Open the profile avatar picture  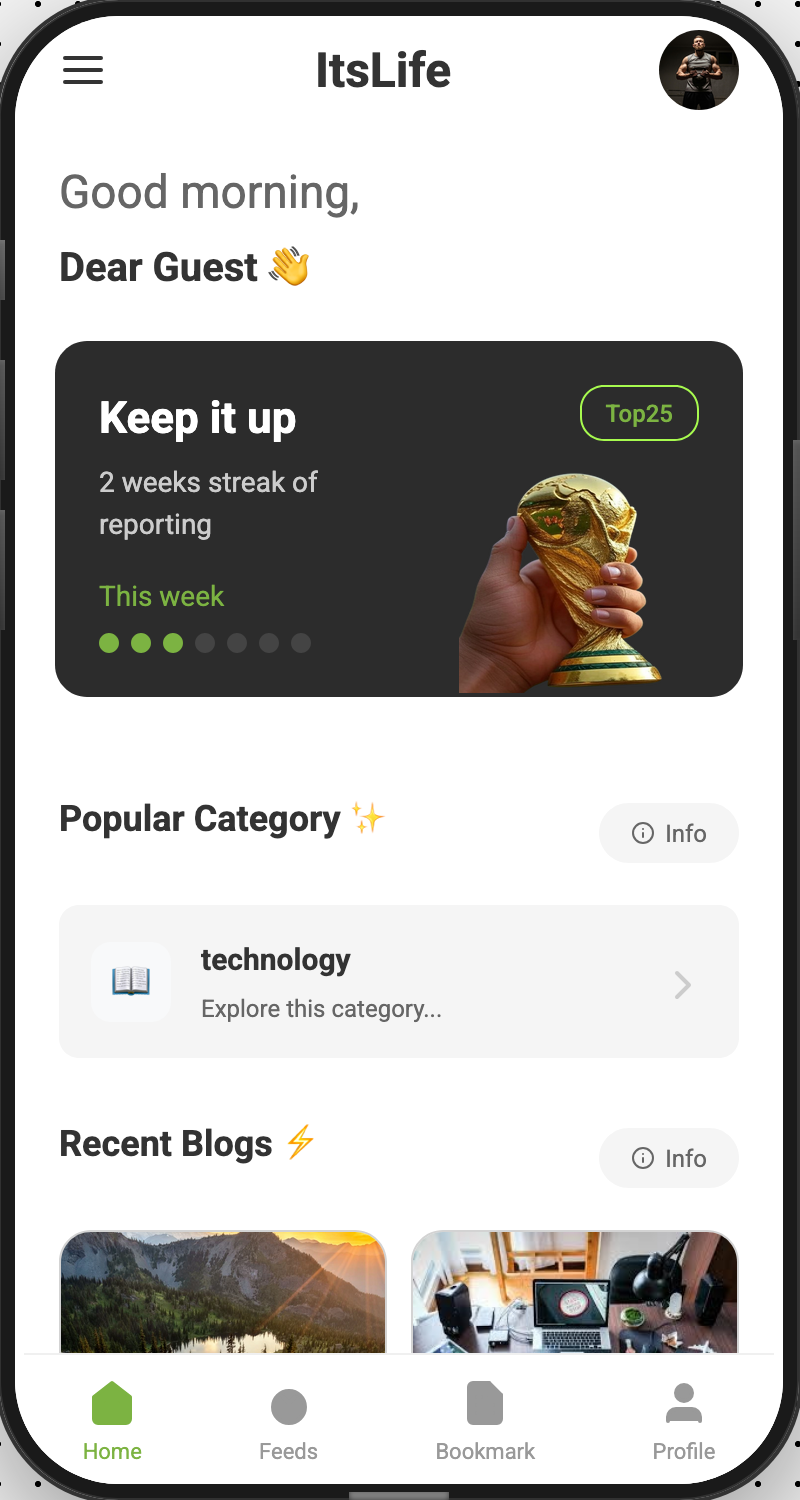(x=698, y=70)
